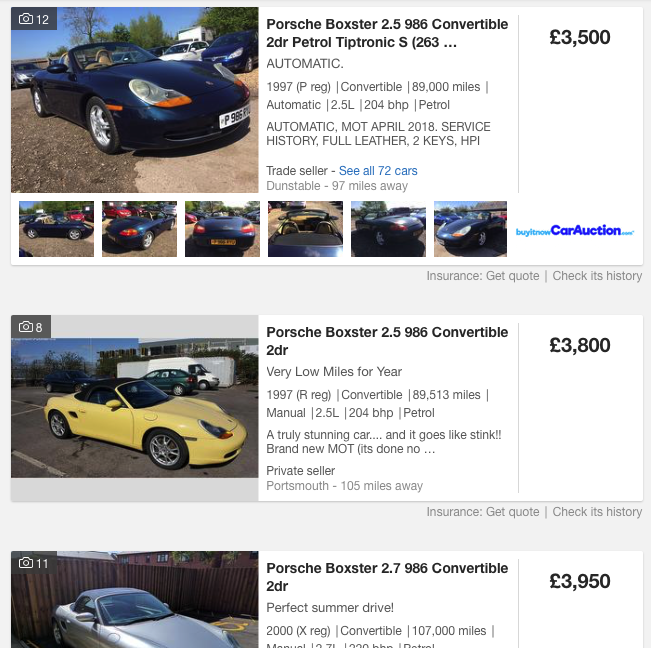This screenshot has width=651, height=648.
Task: Open the first small thumbnail of blue Boxster
Action: [x=56, y=229]
